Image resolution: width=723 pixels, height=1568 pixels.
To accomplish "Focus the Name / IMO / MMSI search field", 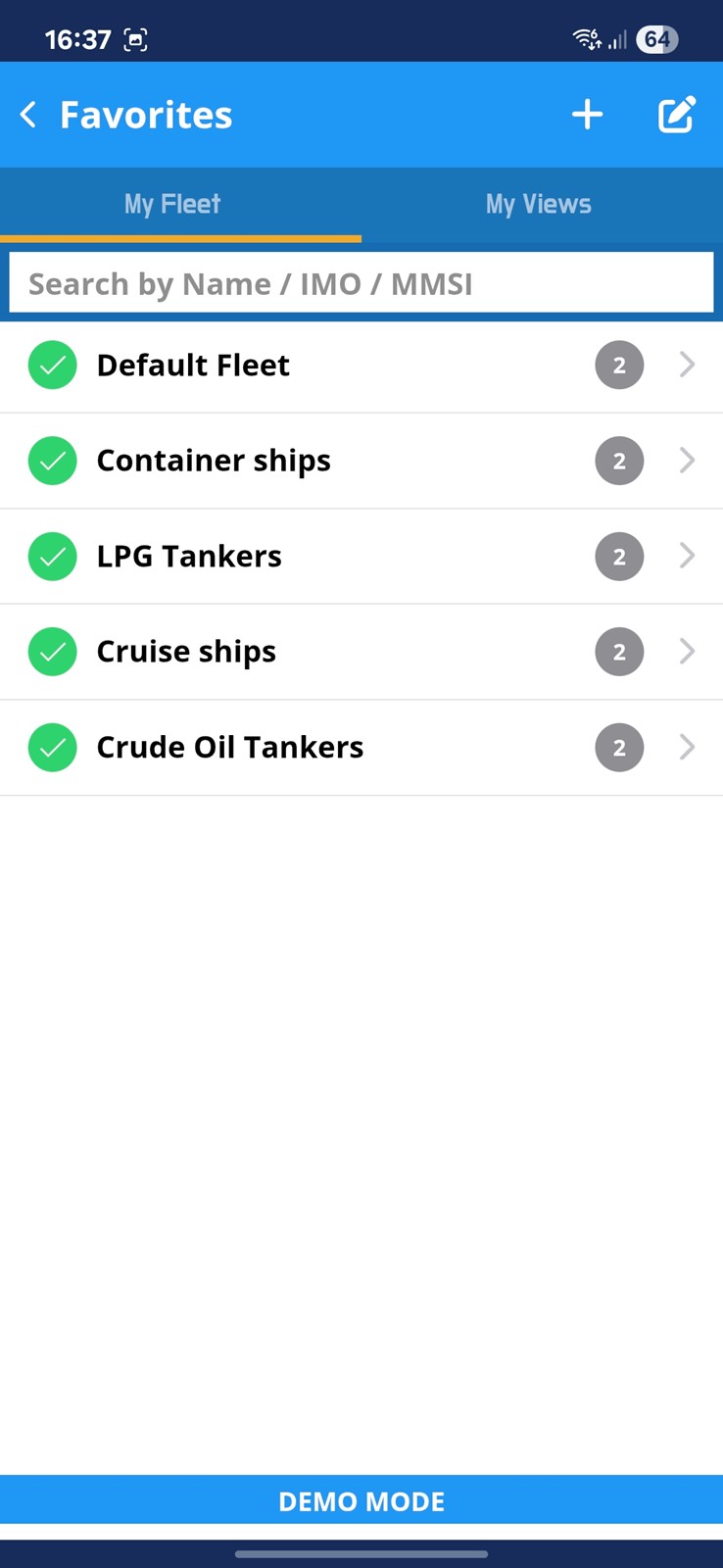I will pyautogui.click(x=361, y=283).
